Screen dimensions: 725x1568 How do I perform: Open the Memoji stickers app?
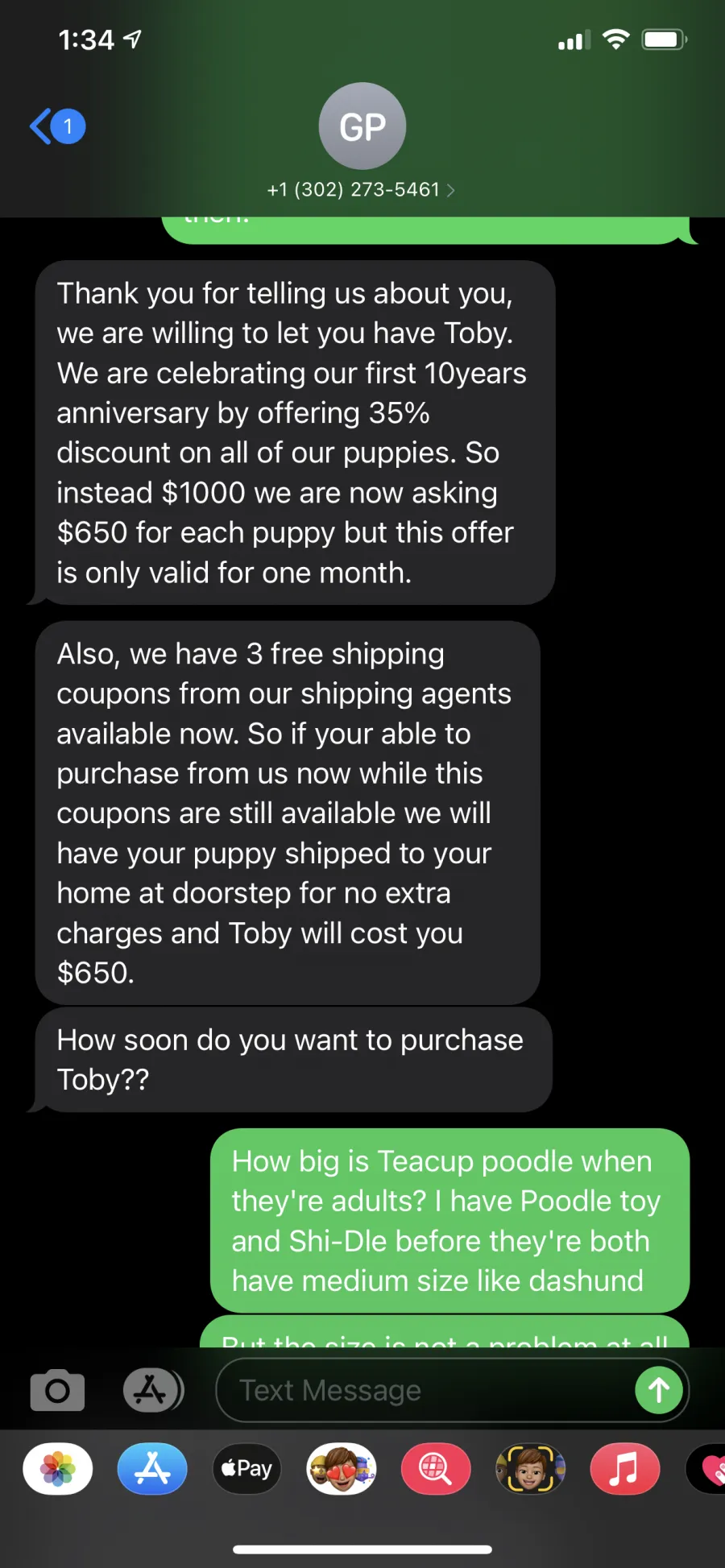[x=342, y=1469]
